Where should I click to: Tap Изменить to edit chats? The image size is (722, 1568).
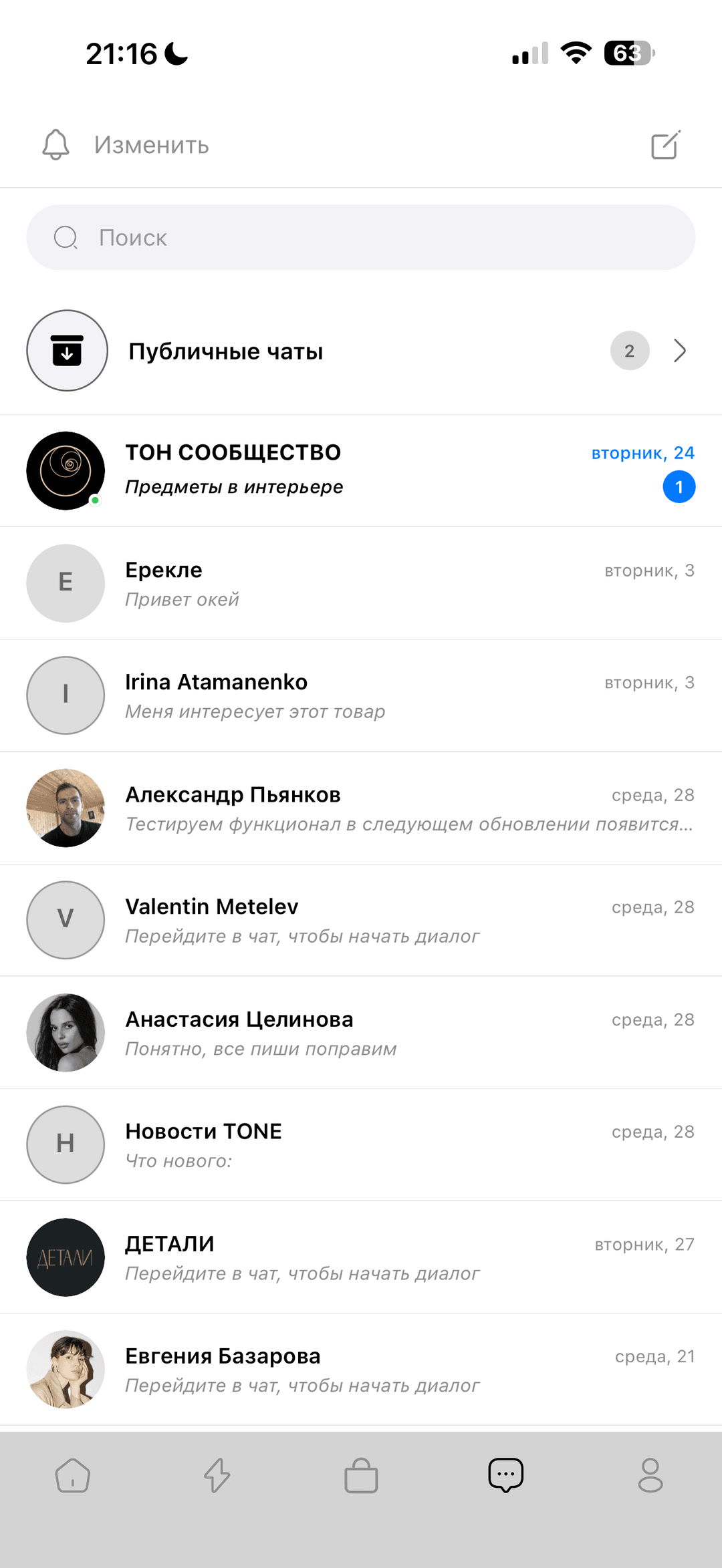(150, 145)
